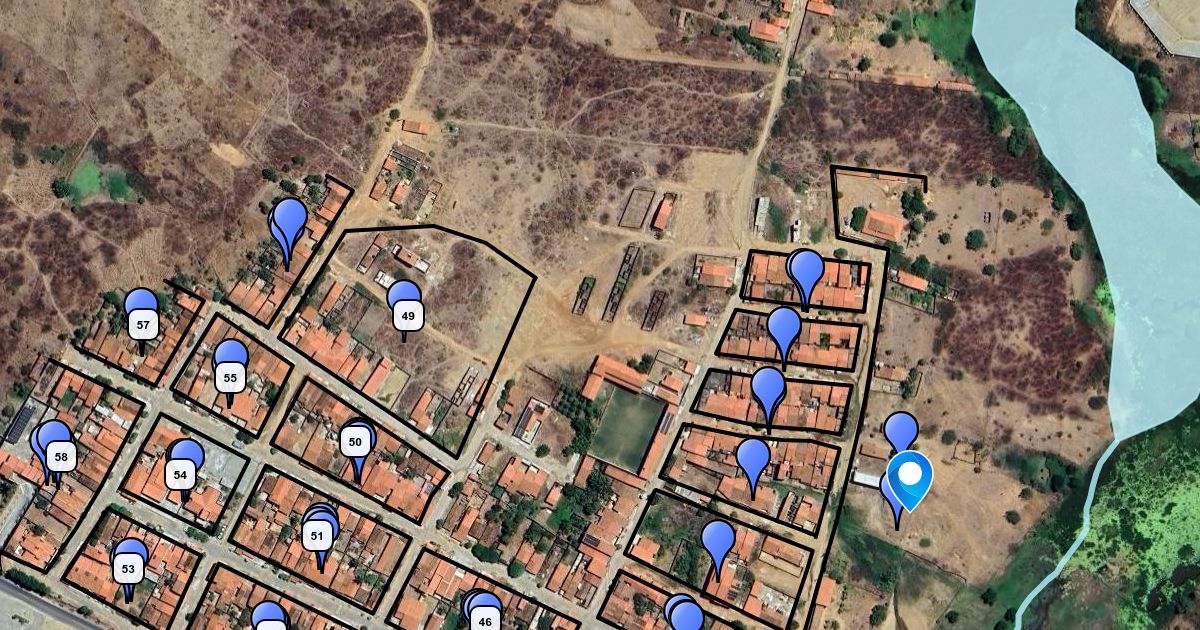Image resolution: width=1200 pixels, height=630 pixels.
Task: Select the marker labeled 58
Action: click(55, 452)
